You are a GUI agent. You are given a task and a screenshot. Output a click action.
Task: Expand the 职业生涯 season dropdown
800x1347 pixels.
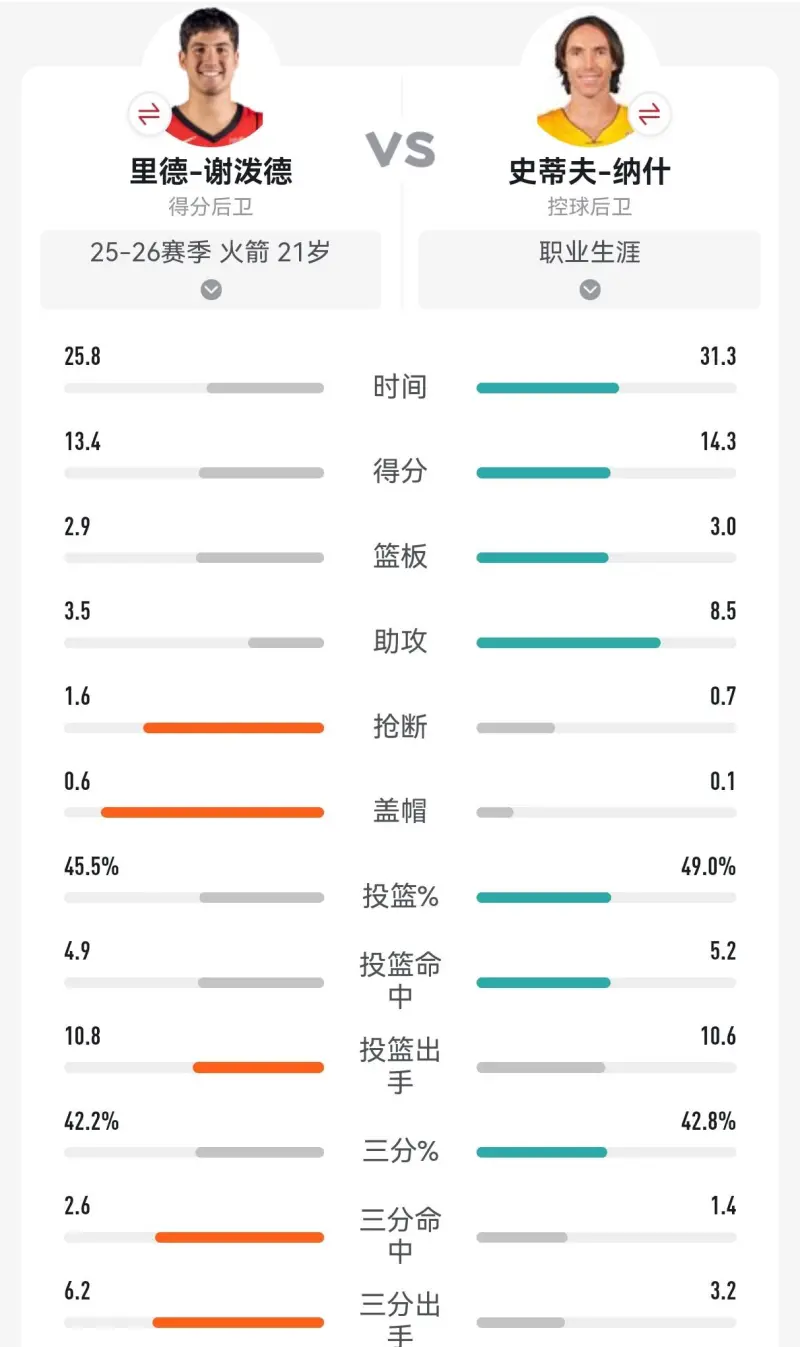click(589, 270)
